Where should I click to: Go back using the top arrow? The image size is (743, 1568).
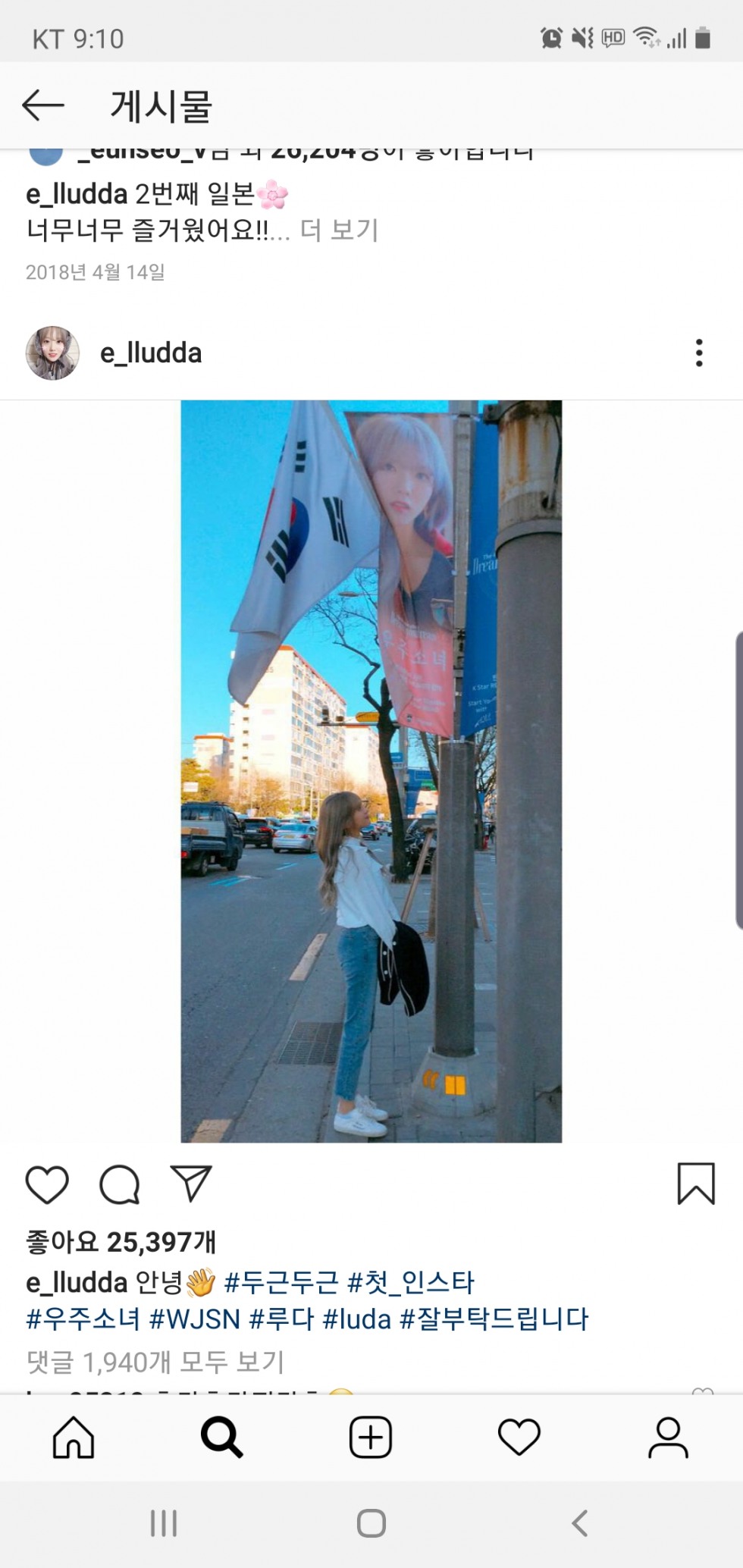click(42, 105)
